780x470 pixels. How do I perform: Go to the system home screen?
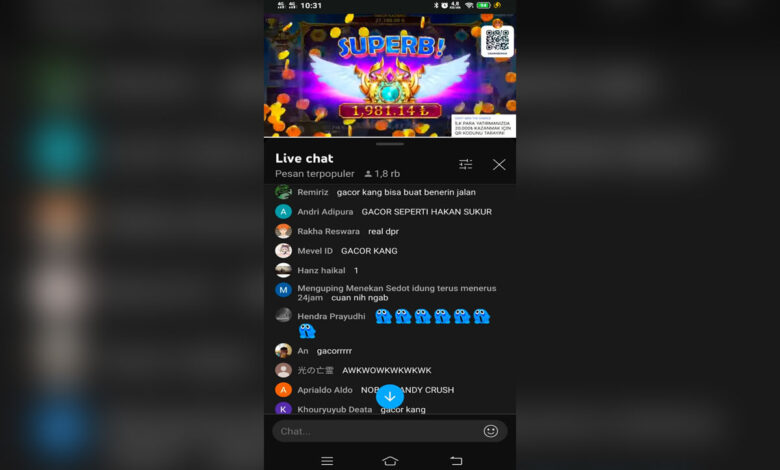point(390,461)
